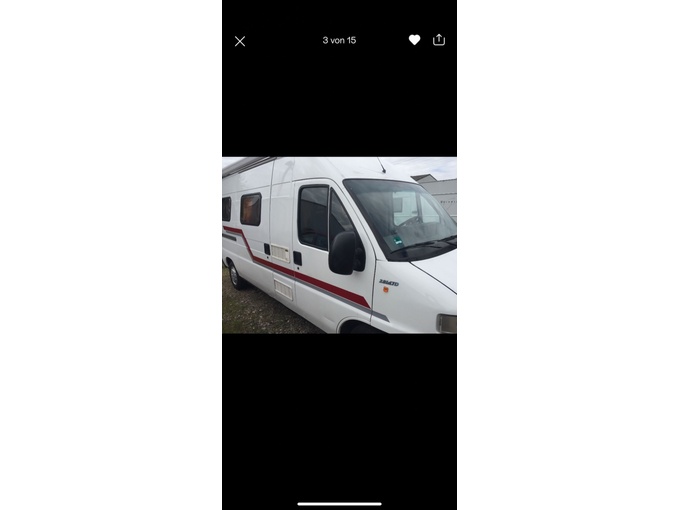
Task: Toggle the heart favorite icon
Action: [x=414, y=40]
